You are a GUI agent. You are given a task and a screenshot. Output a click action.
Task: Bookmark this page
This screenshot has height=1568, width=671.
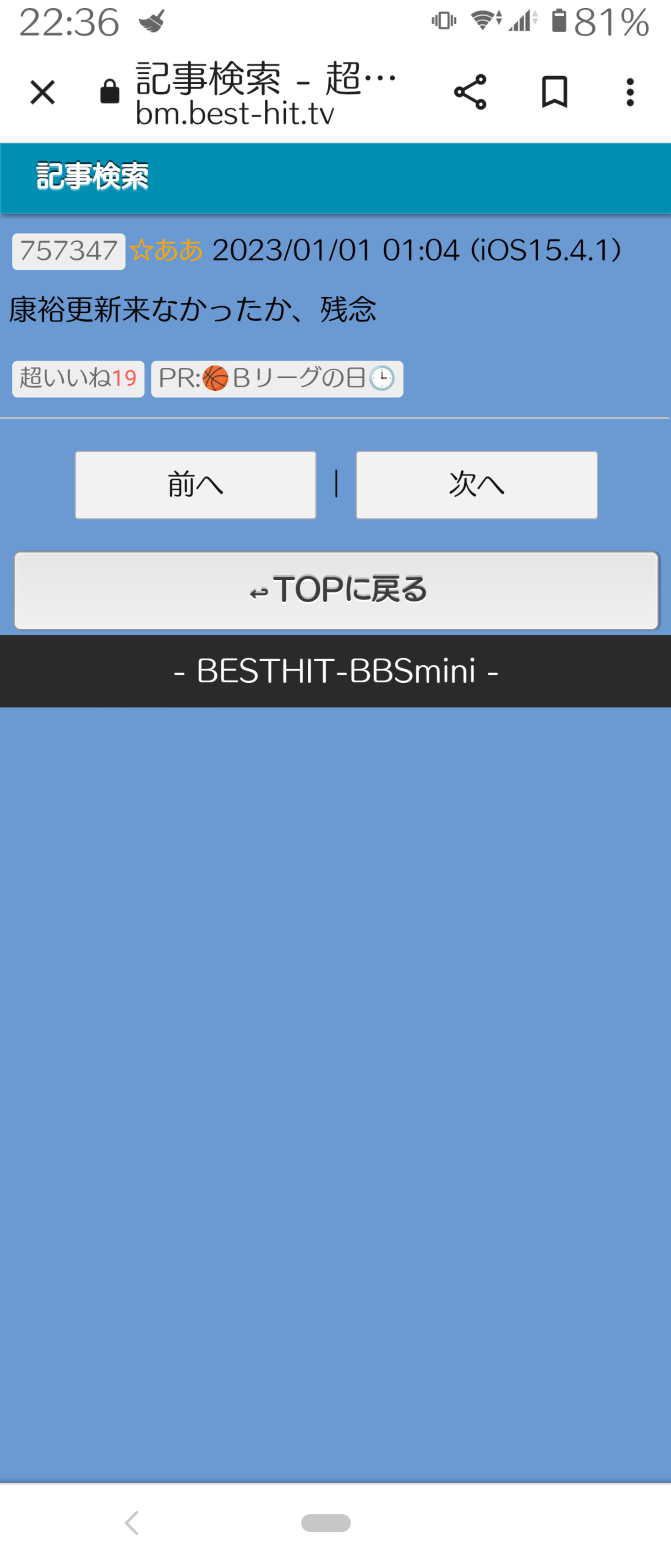554,93
